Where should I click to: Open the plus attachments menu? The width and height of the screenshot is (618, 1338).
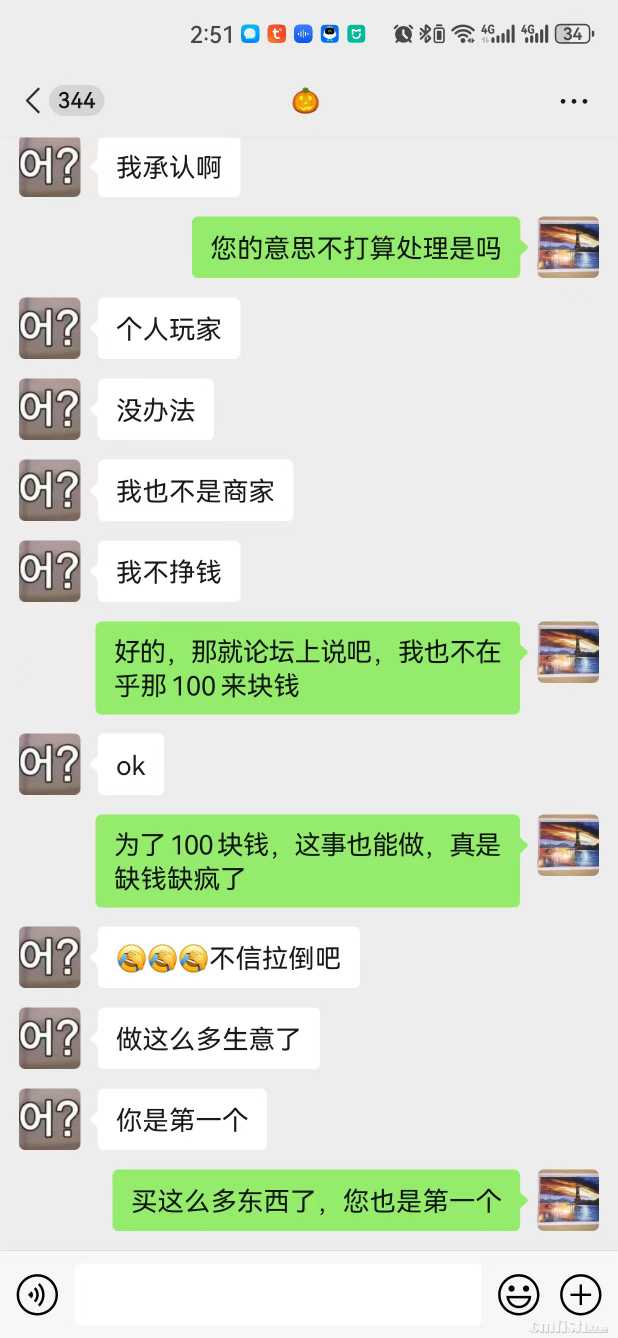tap(580, 1295)
